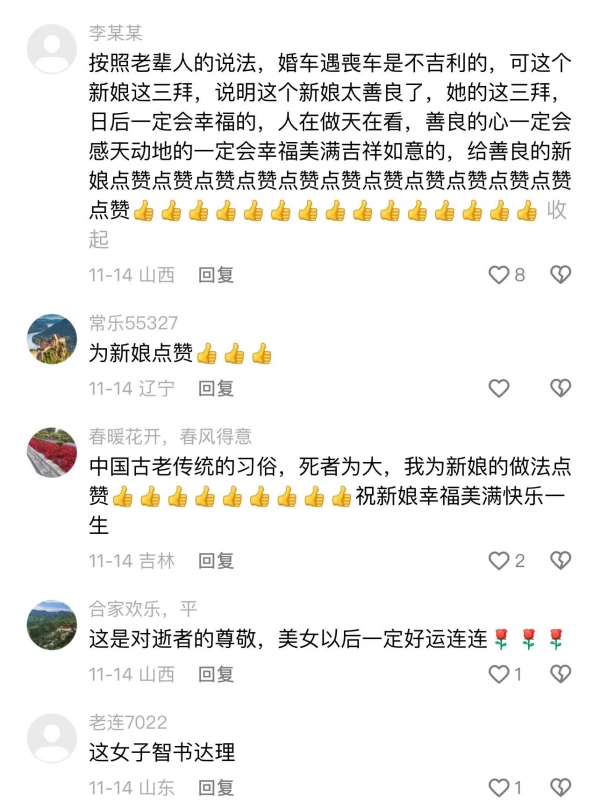Dislike the comment by 常乐55327
The width and height of the screenshot is (600, 810).
point(561,388)
